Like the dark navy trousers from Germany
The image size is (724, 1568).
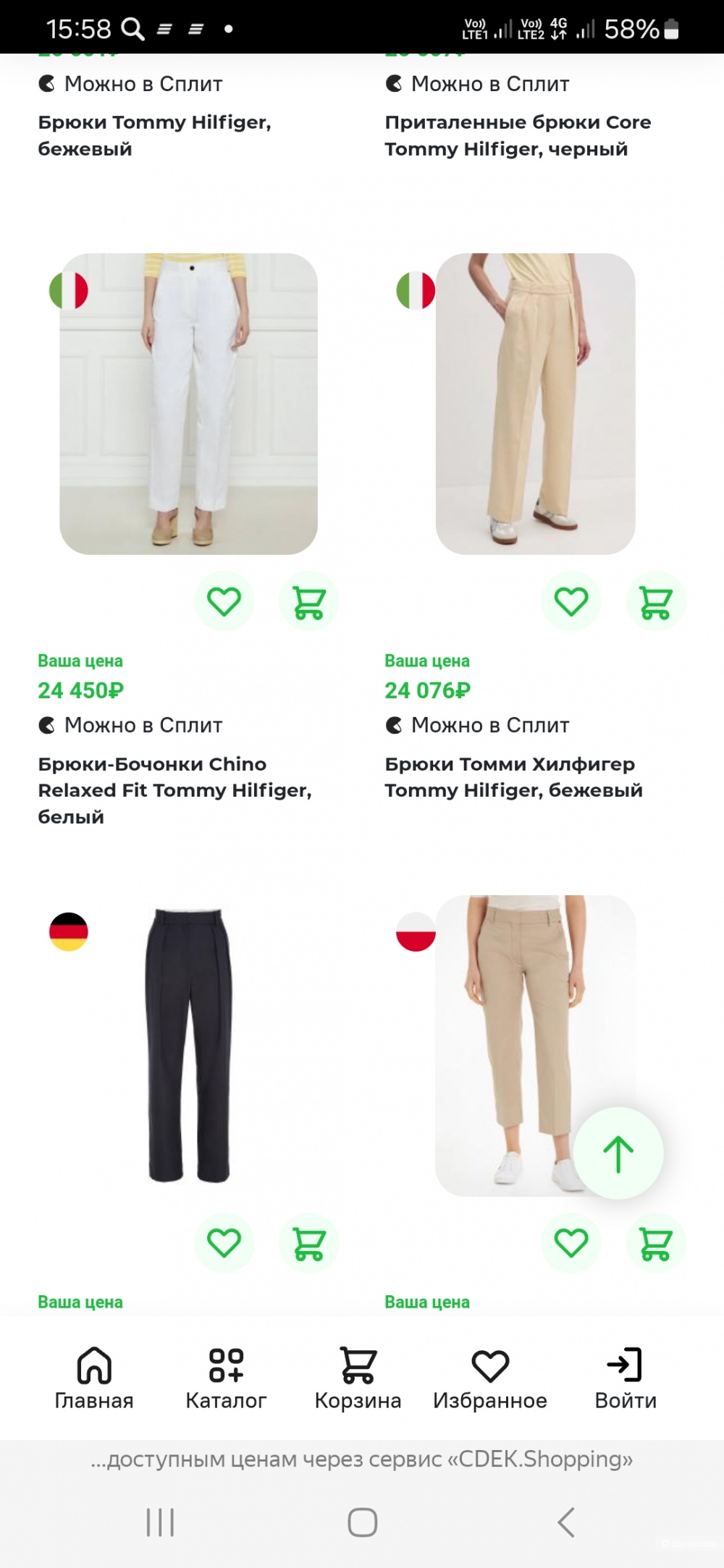pyautogui.click(x=224, y=1242)
